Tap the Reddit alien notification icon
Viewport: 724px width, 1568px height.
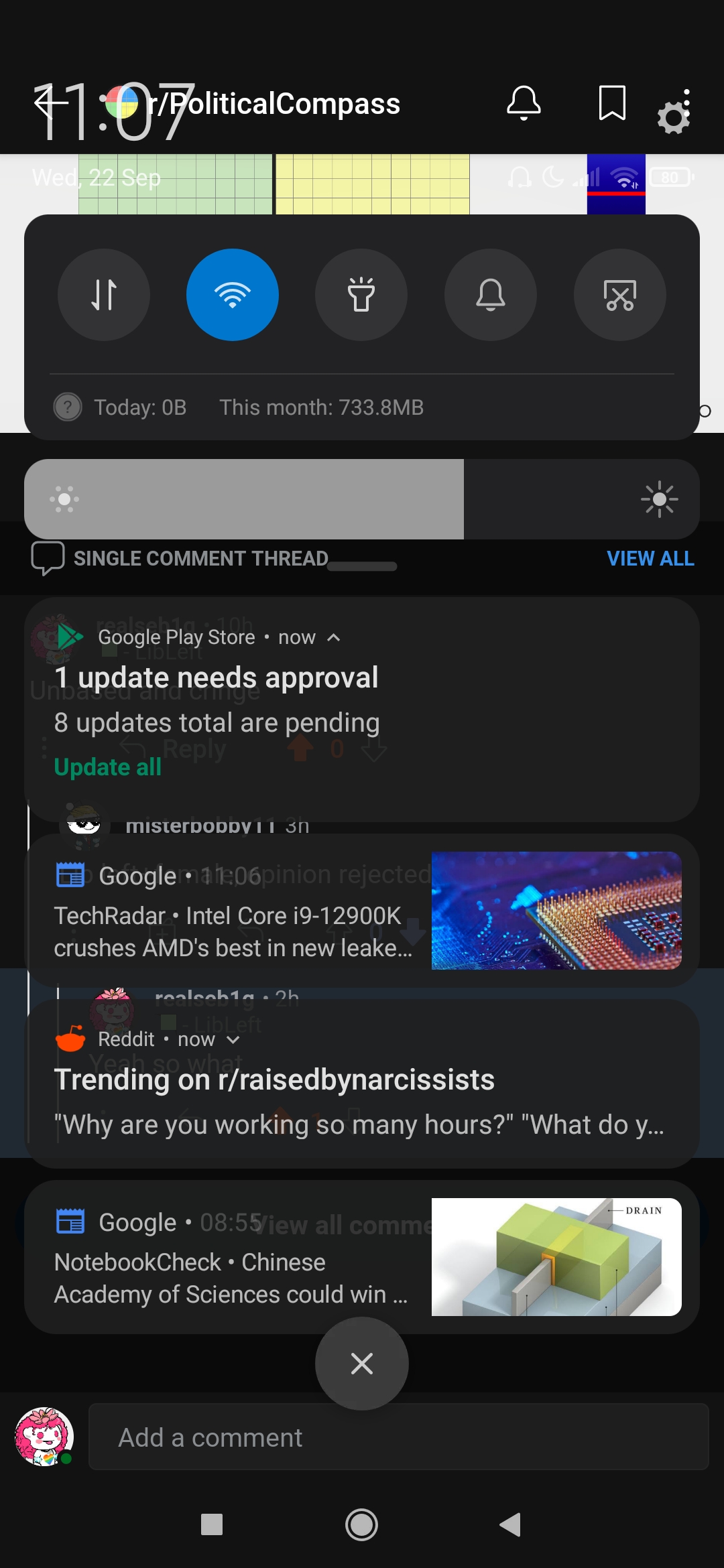pyautogui.click(x=70, y=1039)
